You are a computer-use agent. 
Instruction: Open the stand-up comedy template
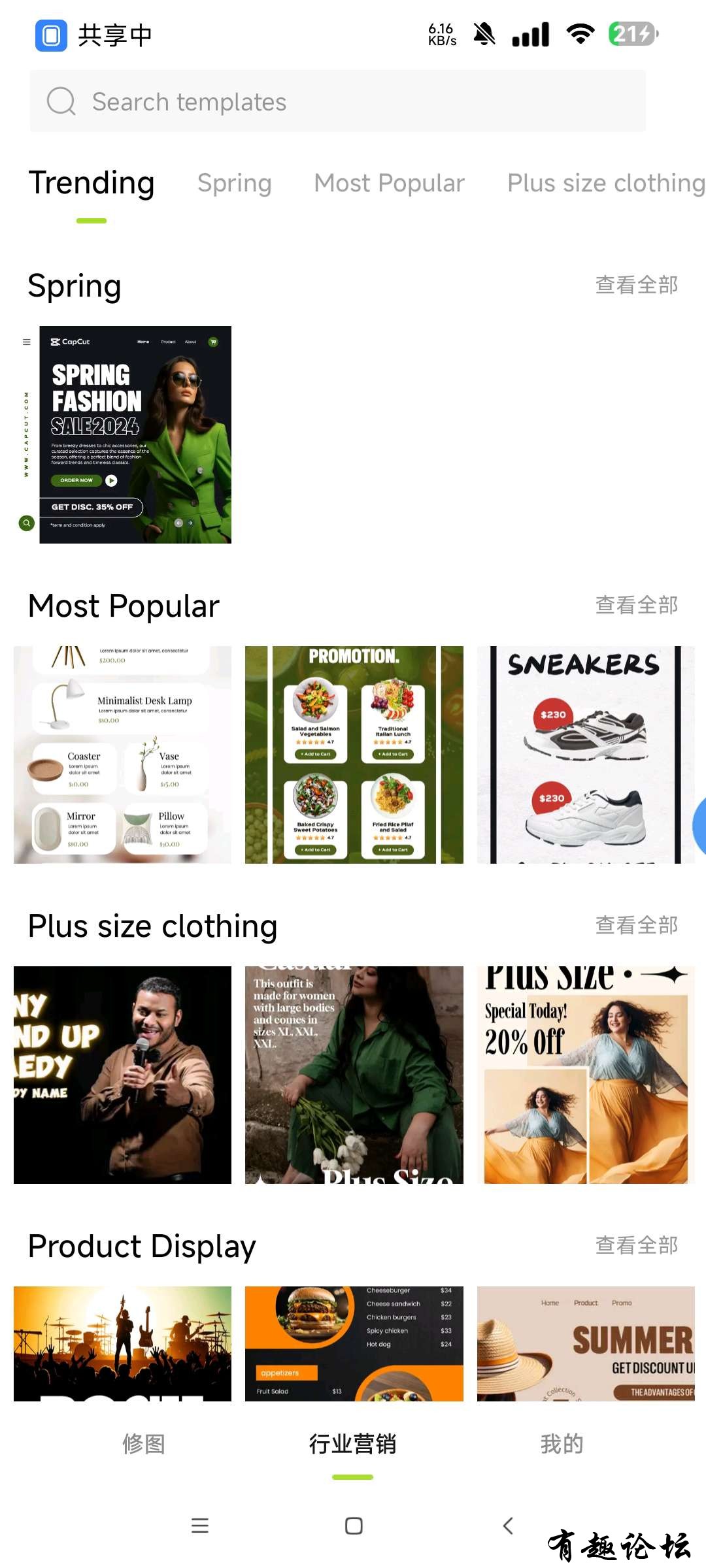click(122, 1075)
